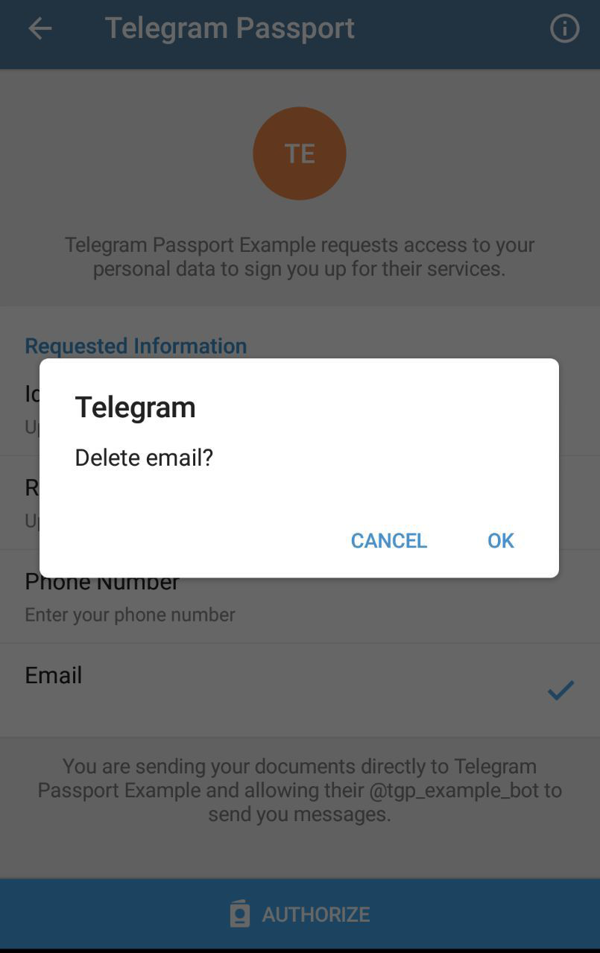Confirm email deletion with OK
The image size is (600, 953).
tap(500, 540)
